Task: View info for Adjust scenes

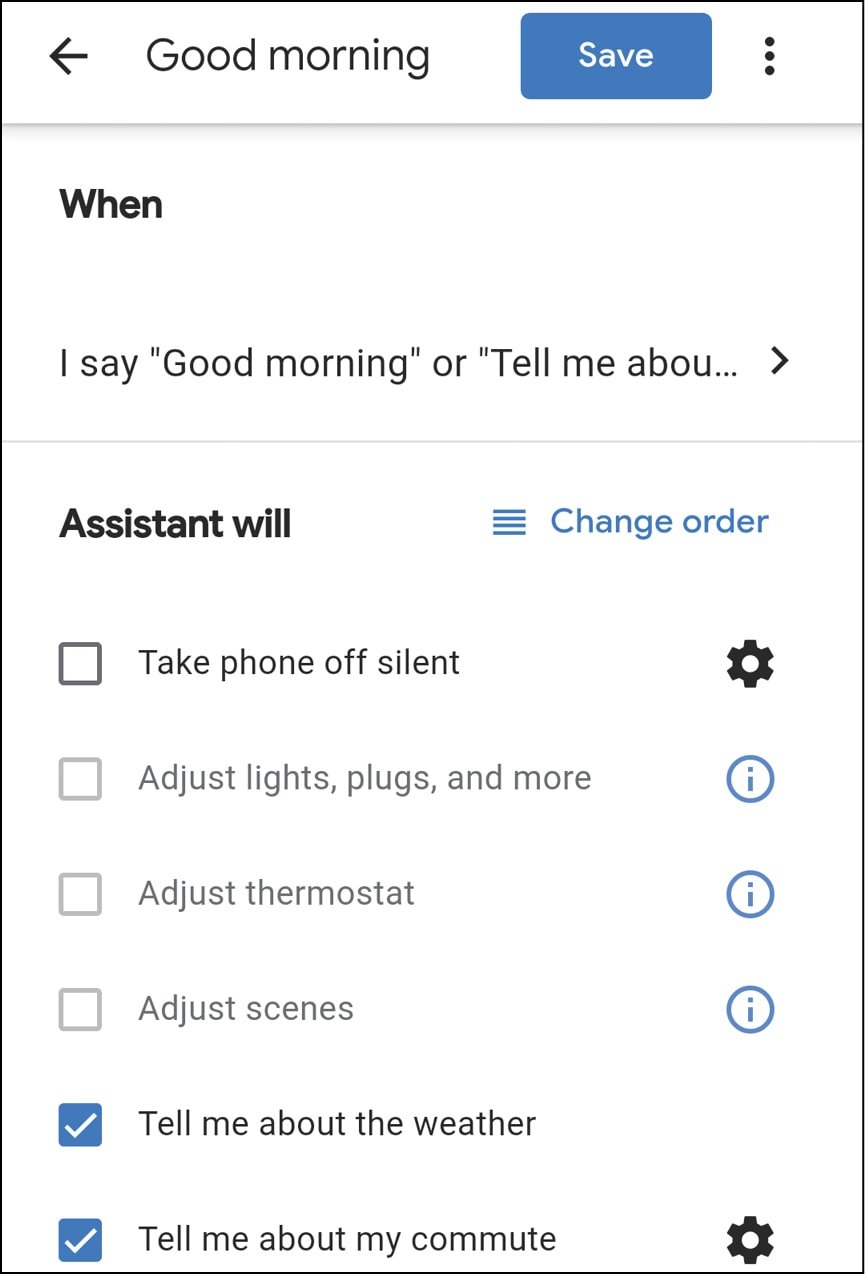Action: (x=749, y=1009)
